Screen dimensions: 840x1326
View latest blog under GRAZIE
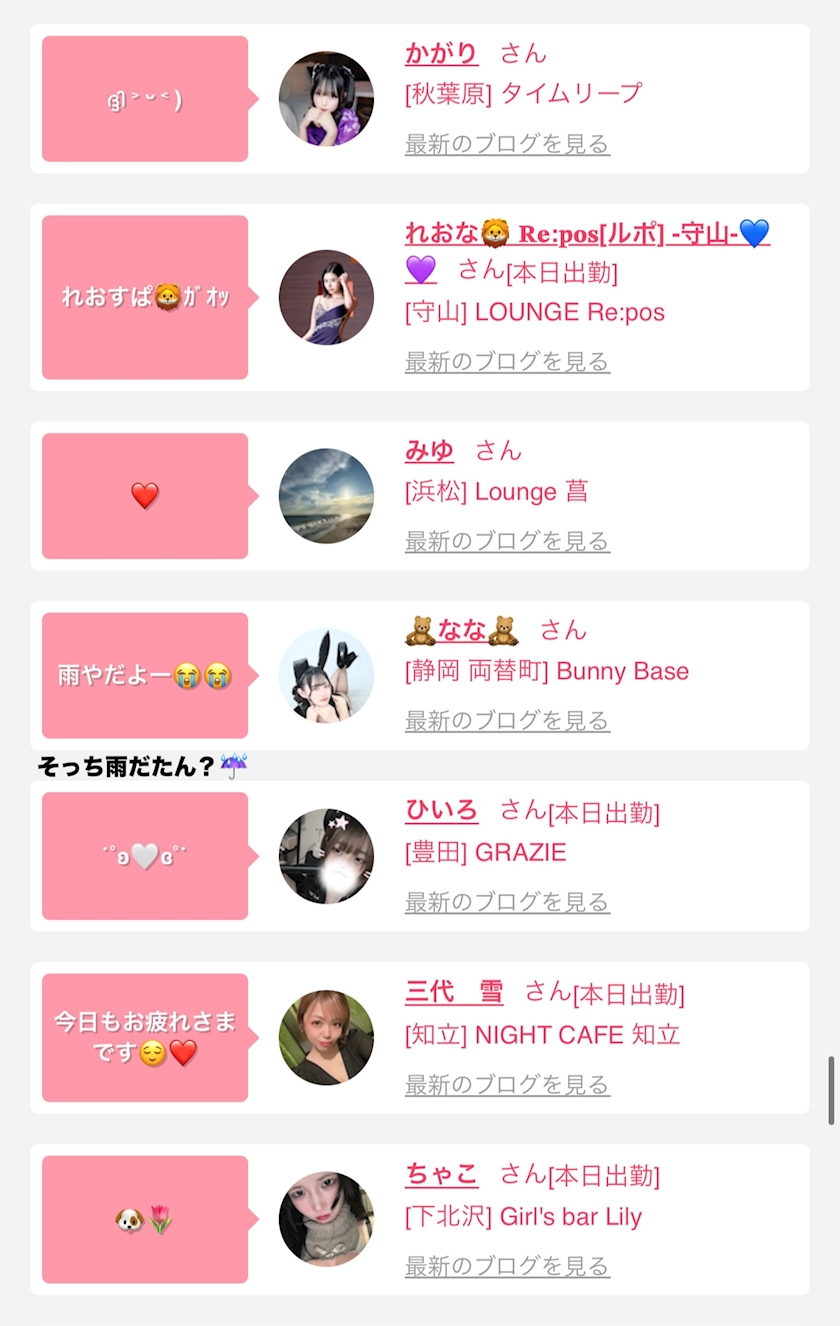pos(507,902)
